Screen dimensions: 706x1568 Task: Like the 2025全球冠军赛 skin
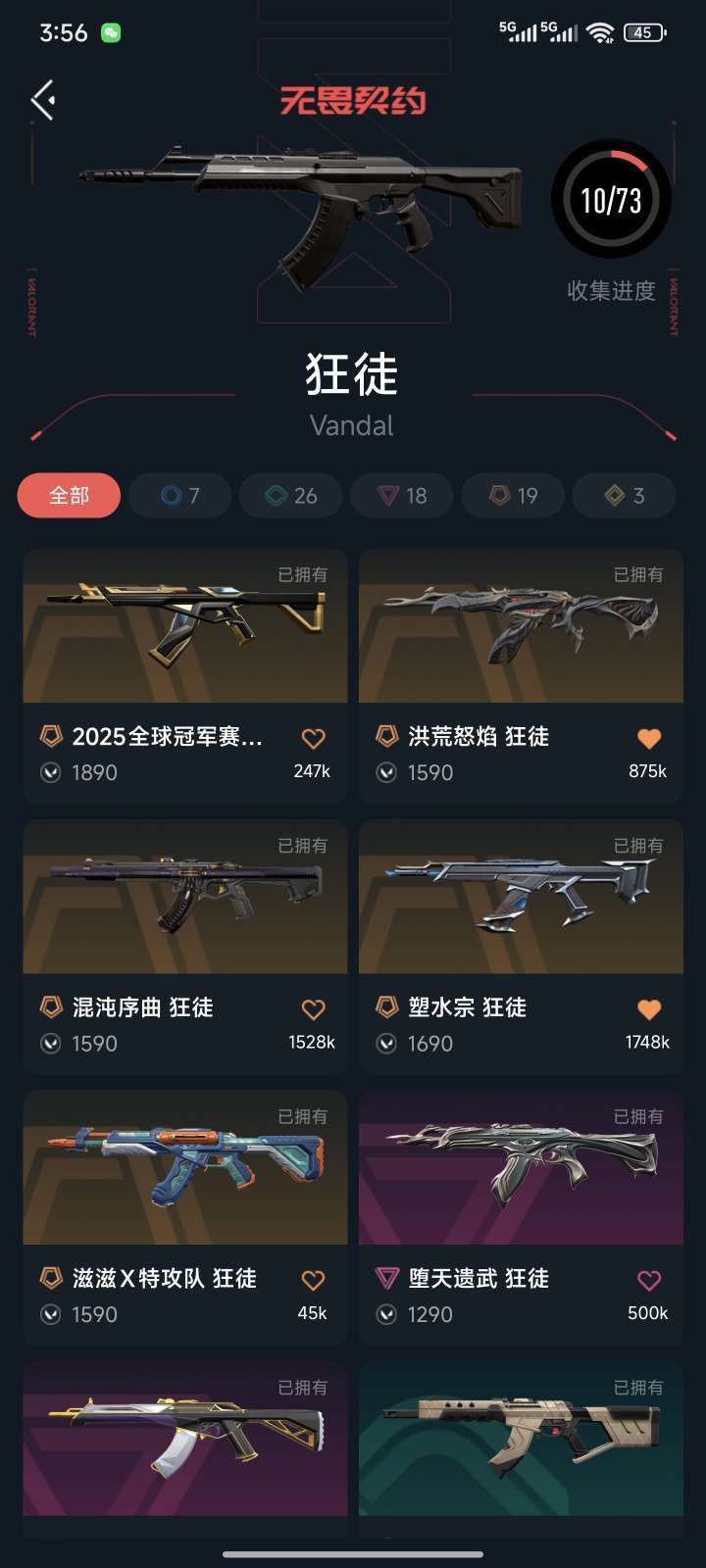point(313,739)
